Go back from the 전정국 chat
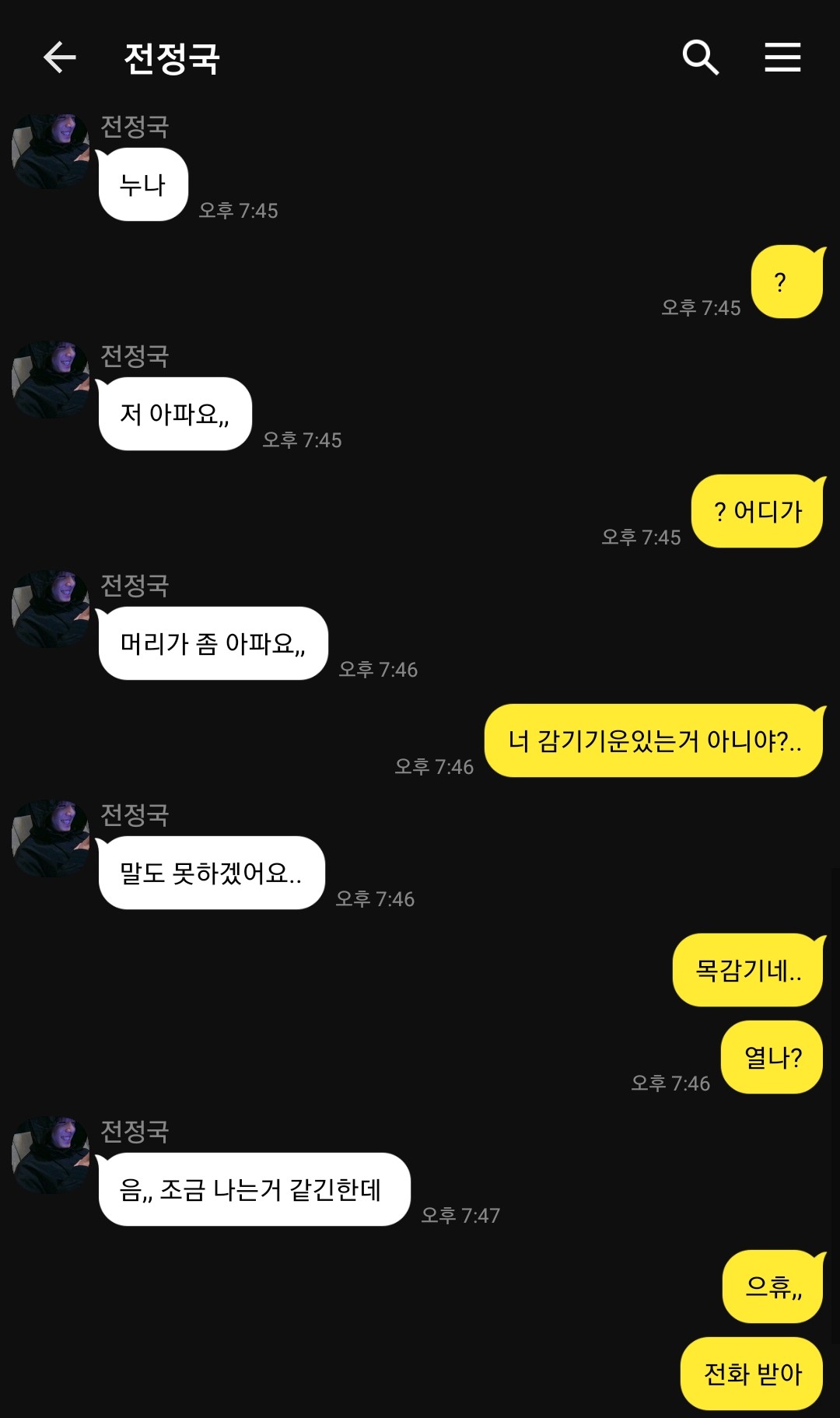The width and height of the screenshot is (840, 1418). click(x=59, y=58)
